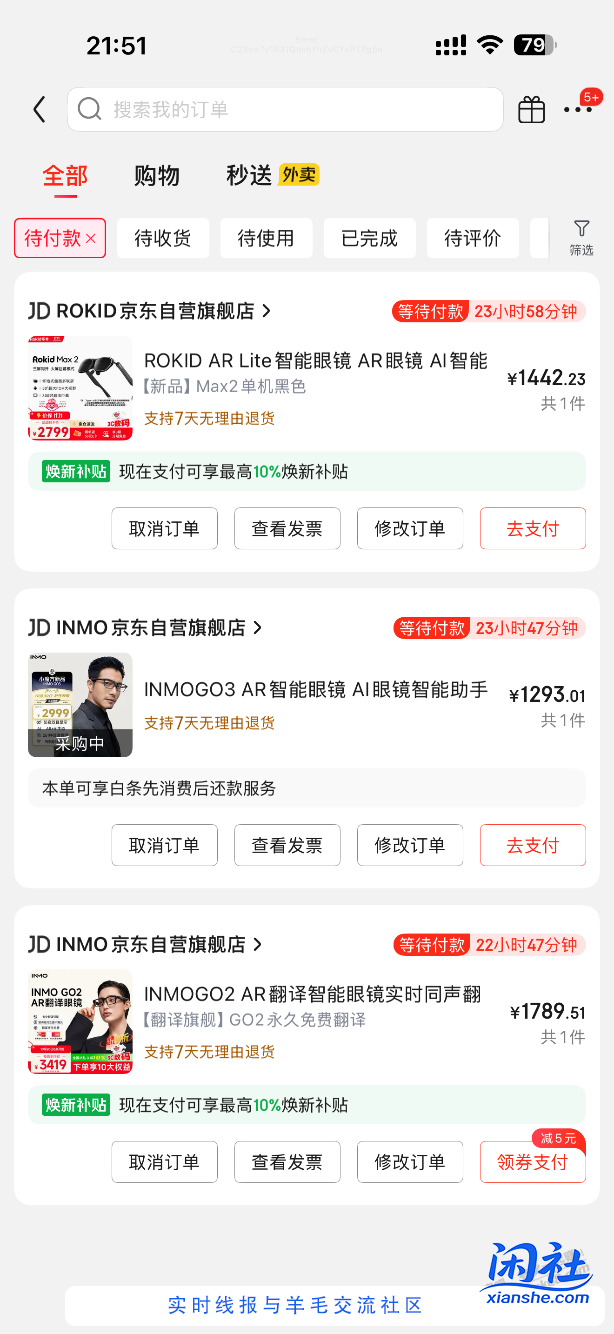The image size is (614, 1334).
Task: Modify the ROKID AR Lite order
Action: tap(409, 529)
